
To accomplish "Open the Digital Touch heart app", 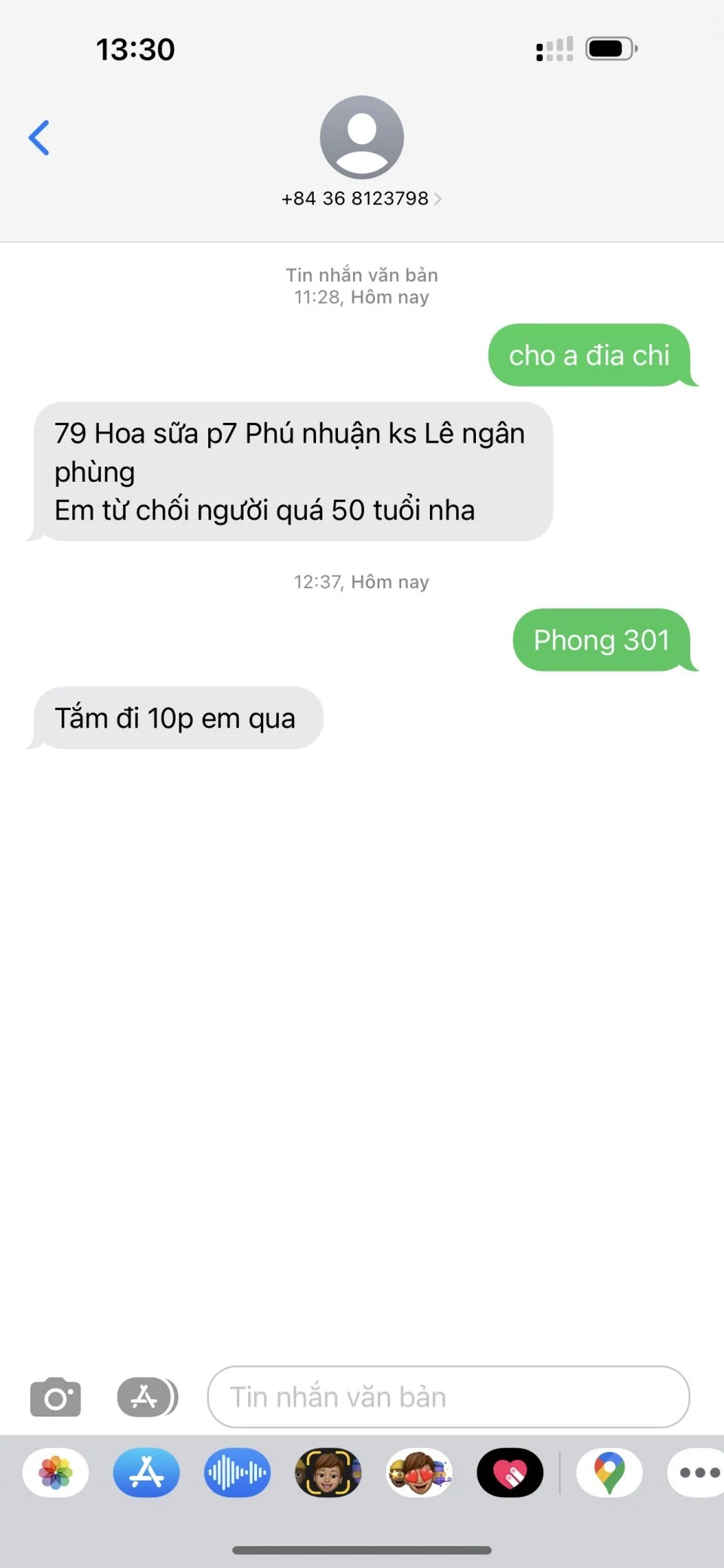I will 510,1472.
